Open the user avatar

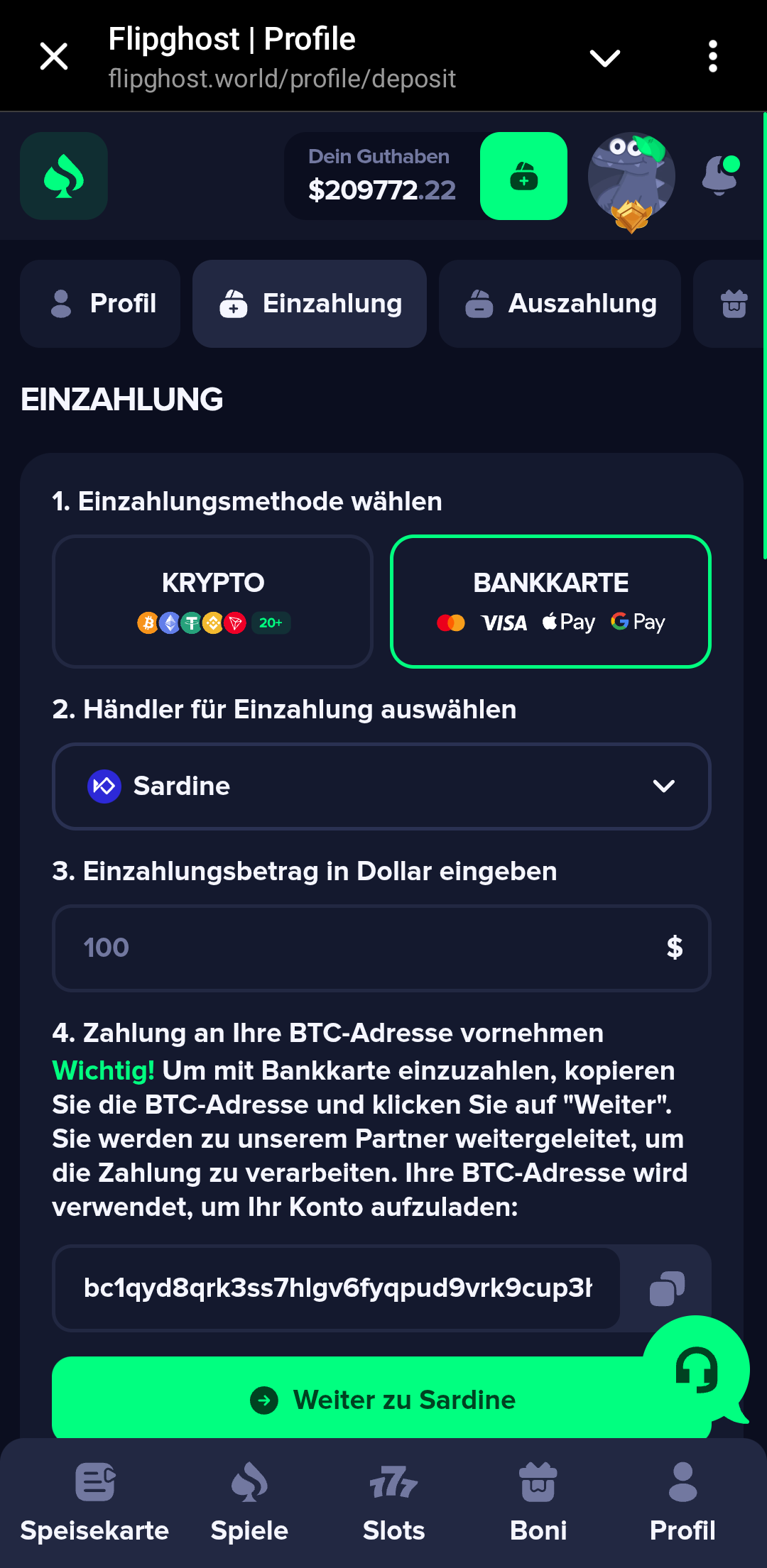point(631,177)
